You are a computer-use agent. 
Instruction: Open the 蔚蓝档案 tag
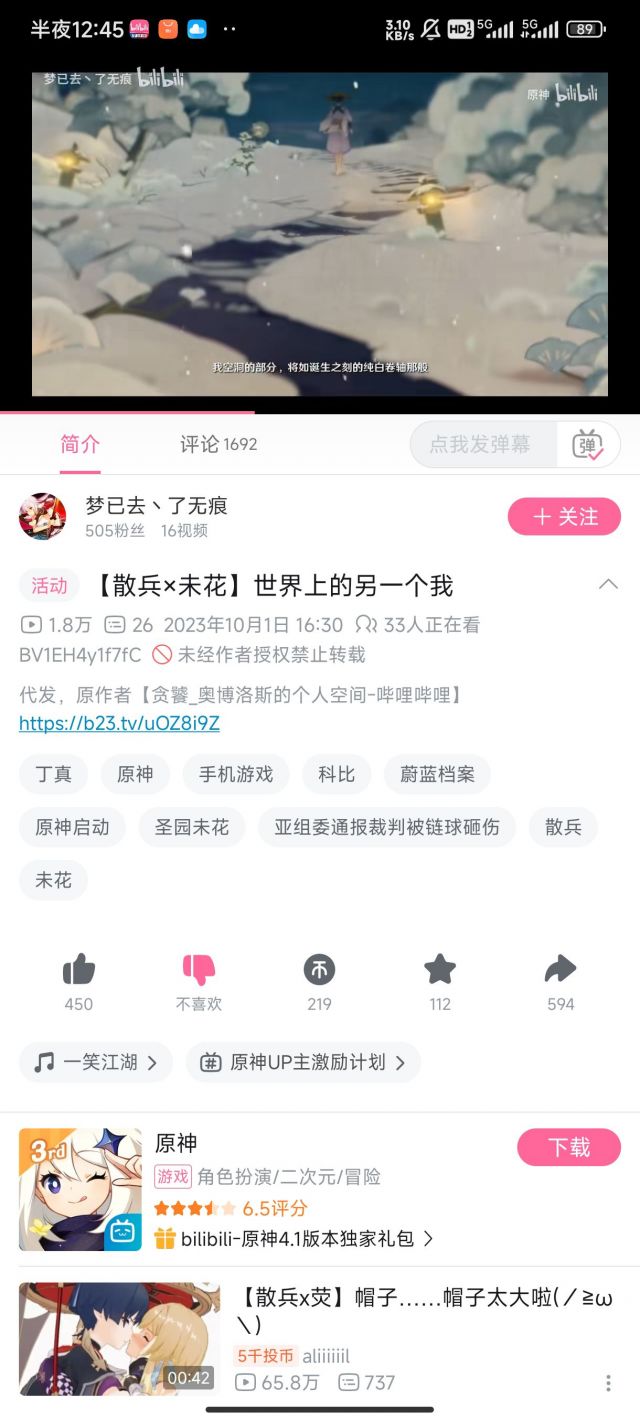(x=437, y=775)
